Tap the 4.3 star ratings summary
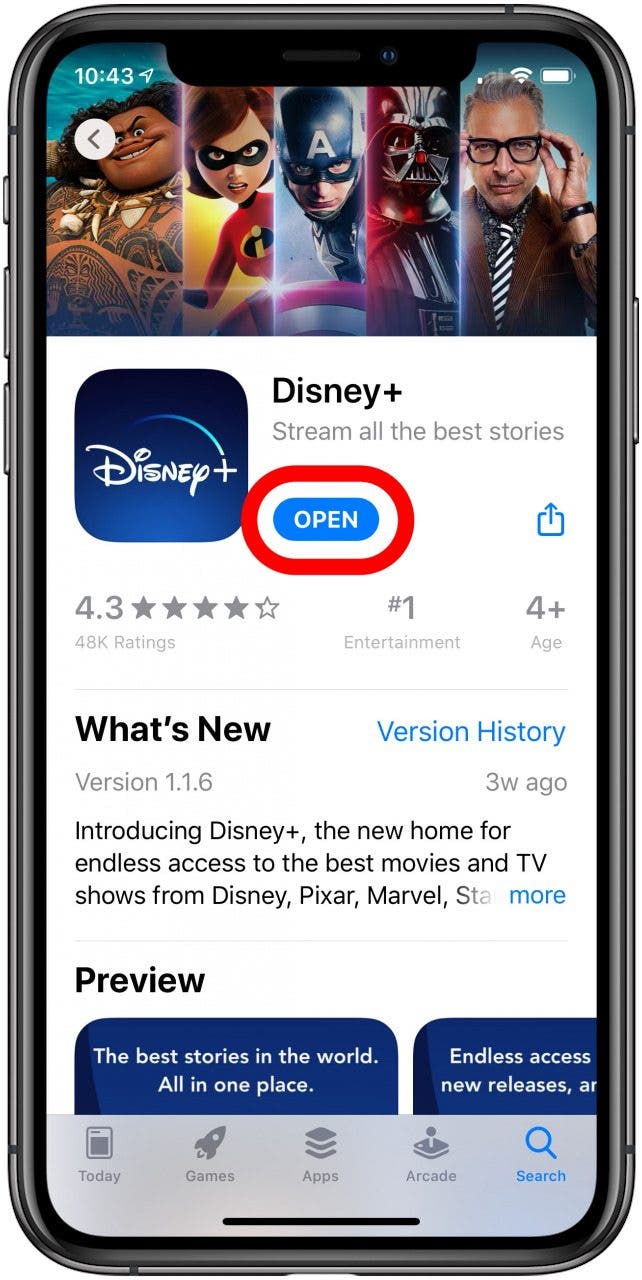 [177, 619]
